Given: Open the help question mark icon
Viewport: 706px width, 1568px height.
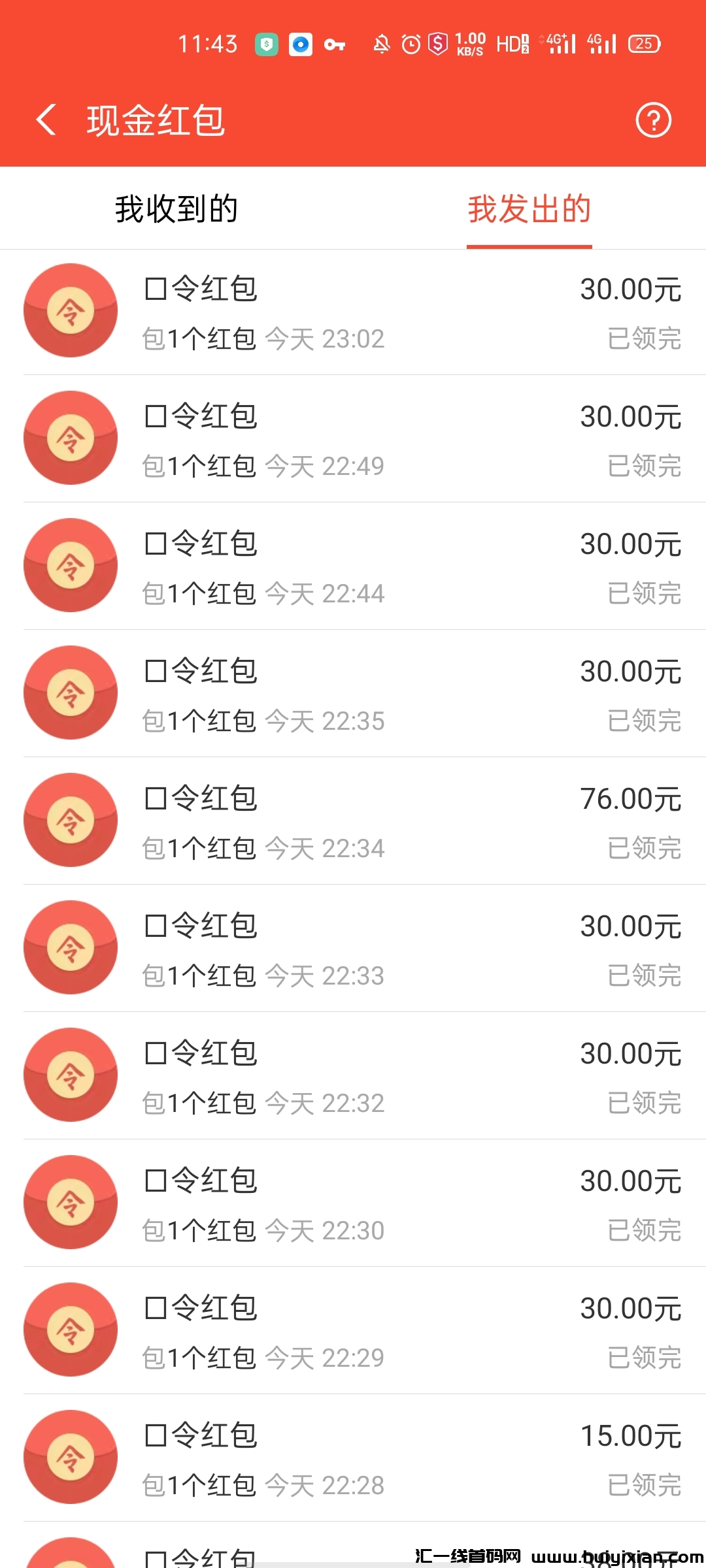Looking at the screenshot, I should pyautogui.click(x=653, y=120).
